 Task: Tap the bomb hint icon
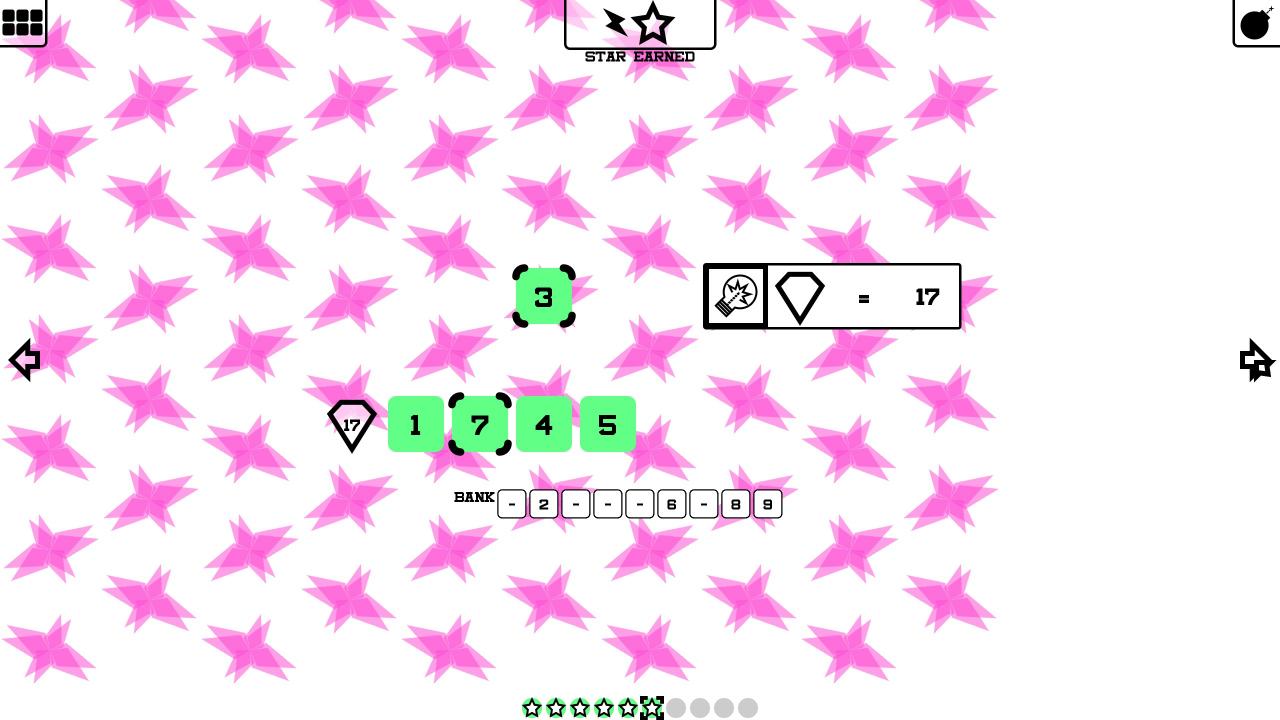click(1256, 24)
